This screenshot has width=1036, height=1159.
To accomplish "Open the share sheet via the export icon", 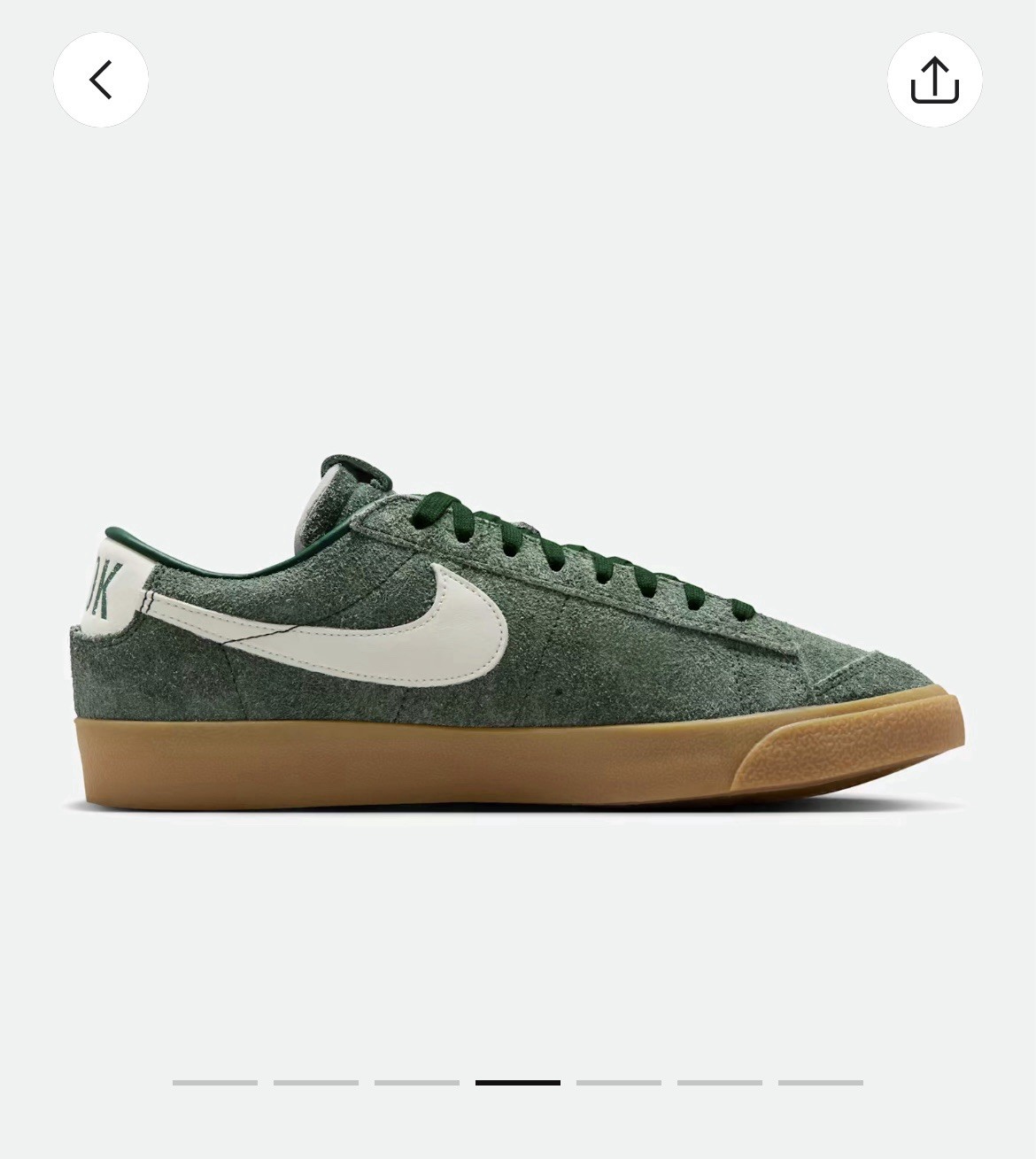I will pyautogui.click(x=935, y=80).
